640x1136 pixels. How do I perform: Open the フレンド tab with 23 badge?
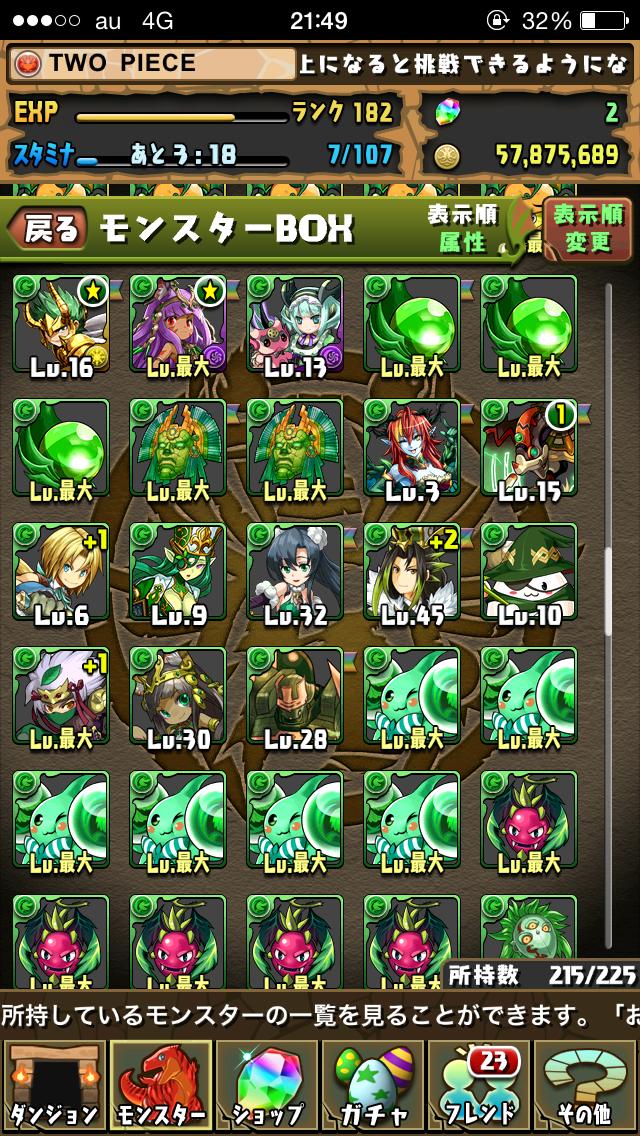(x=479, y=1087)
